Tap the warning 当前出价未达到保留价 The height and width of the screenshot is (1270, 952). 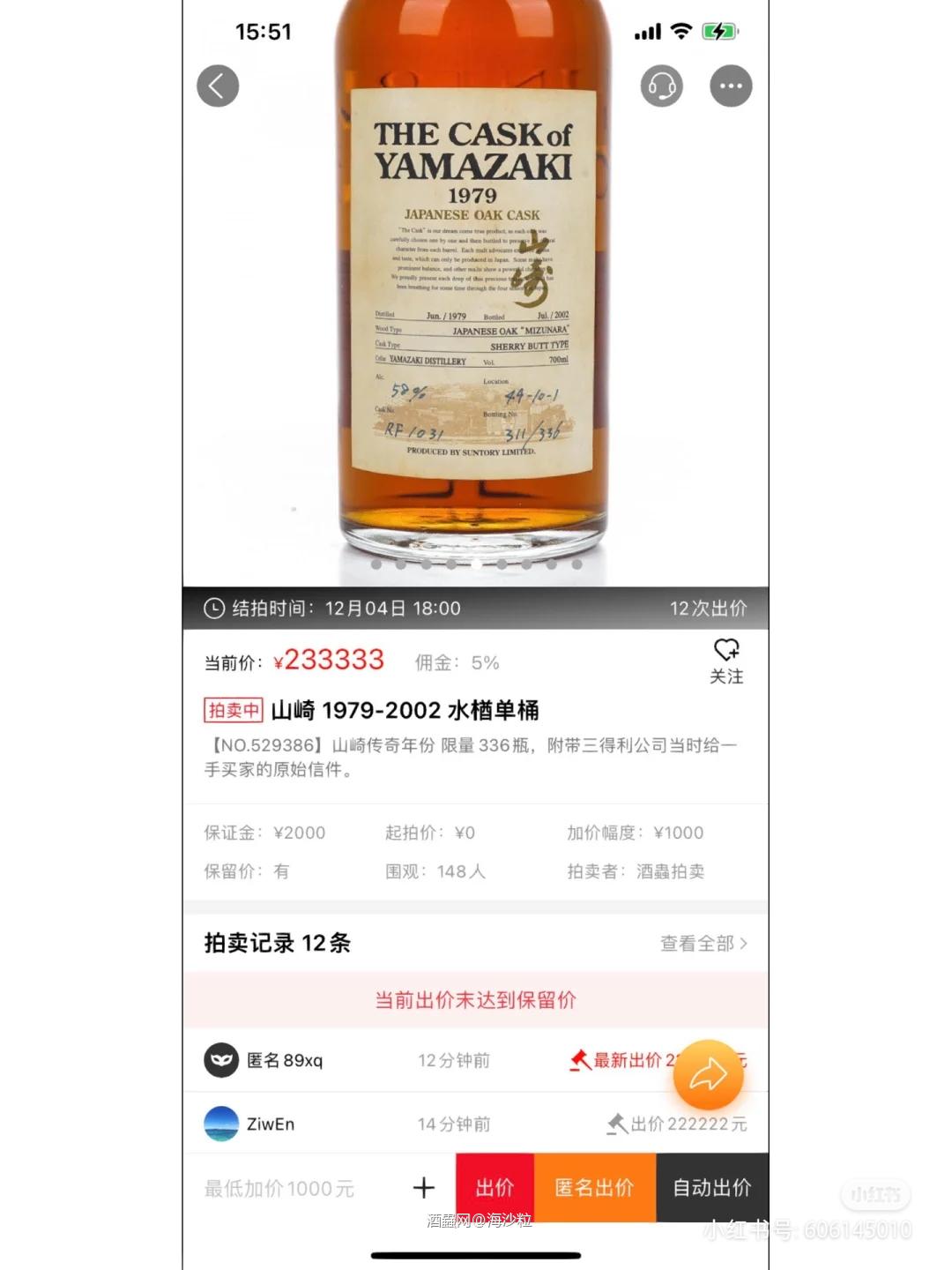click(x=476, y=999)
